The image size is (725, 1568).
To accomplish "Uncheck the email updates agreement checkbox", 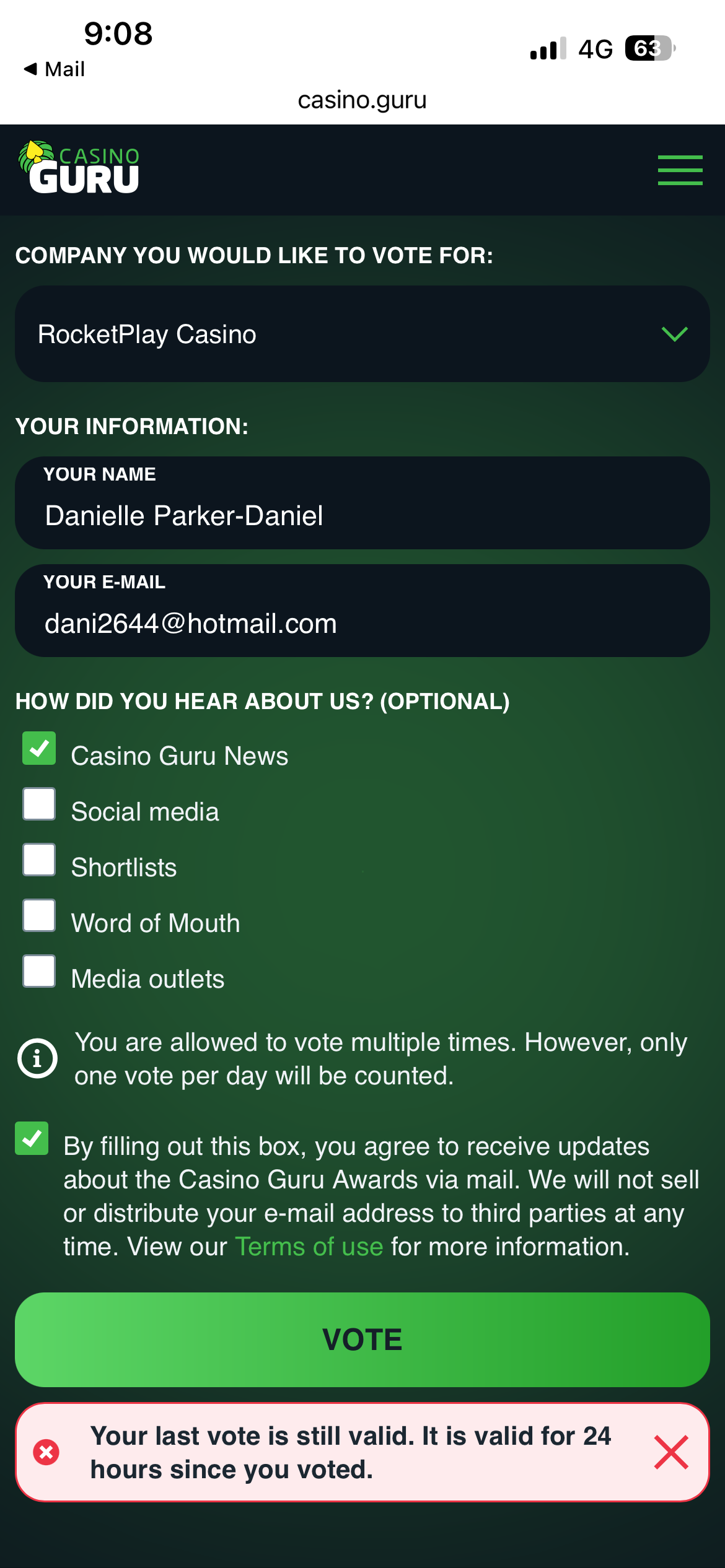I will tap(32, 1138).
